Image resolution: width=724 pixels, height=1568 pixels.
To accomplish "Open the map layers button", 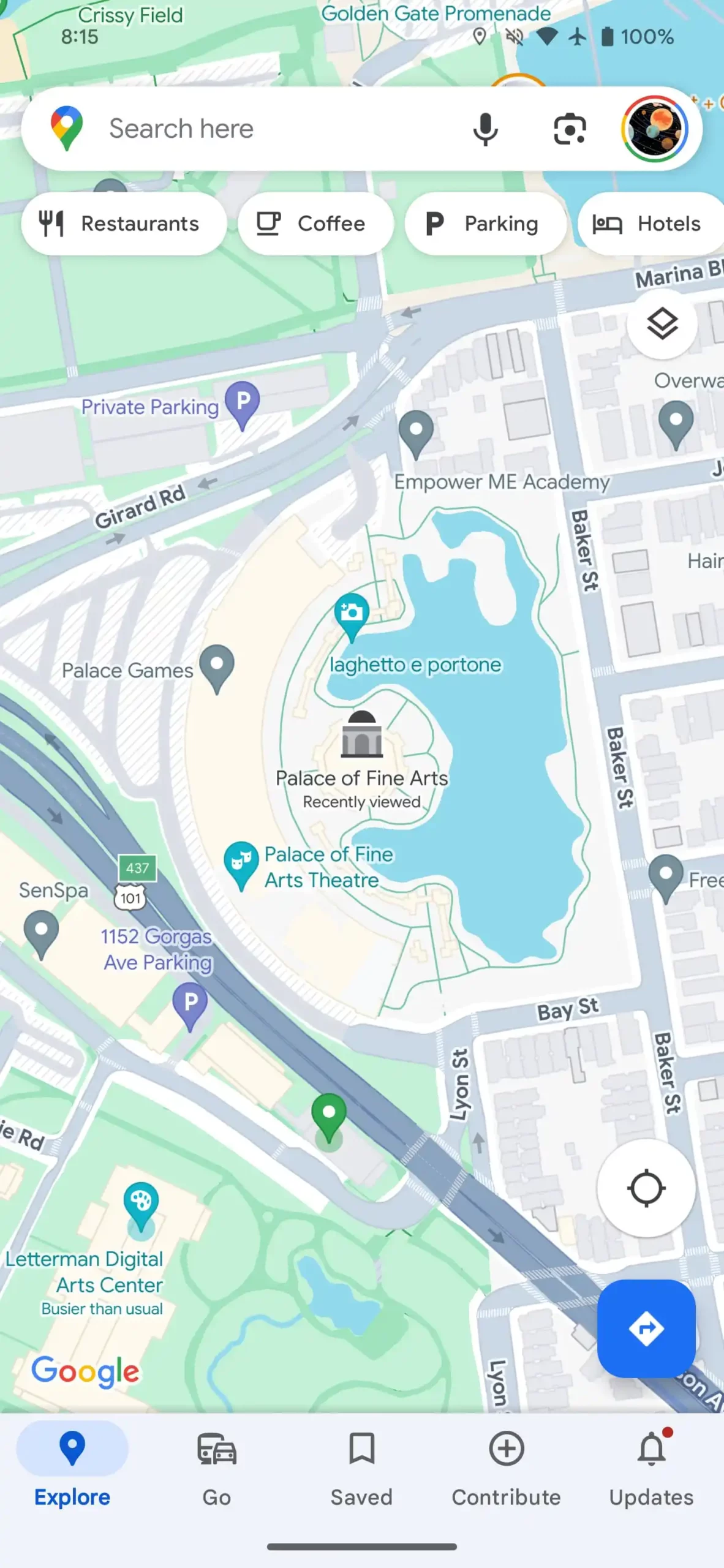I will click(662, 324).
